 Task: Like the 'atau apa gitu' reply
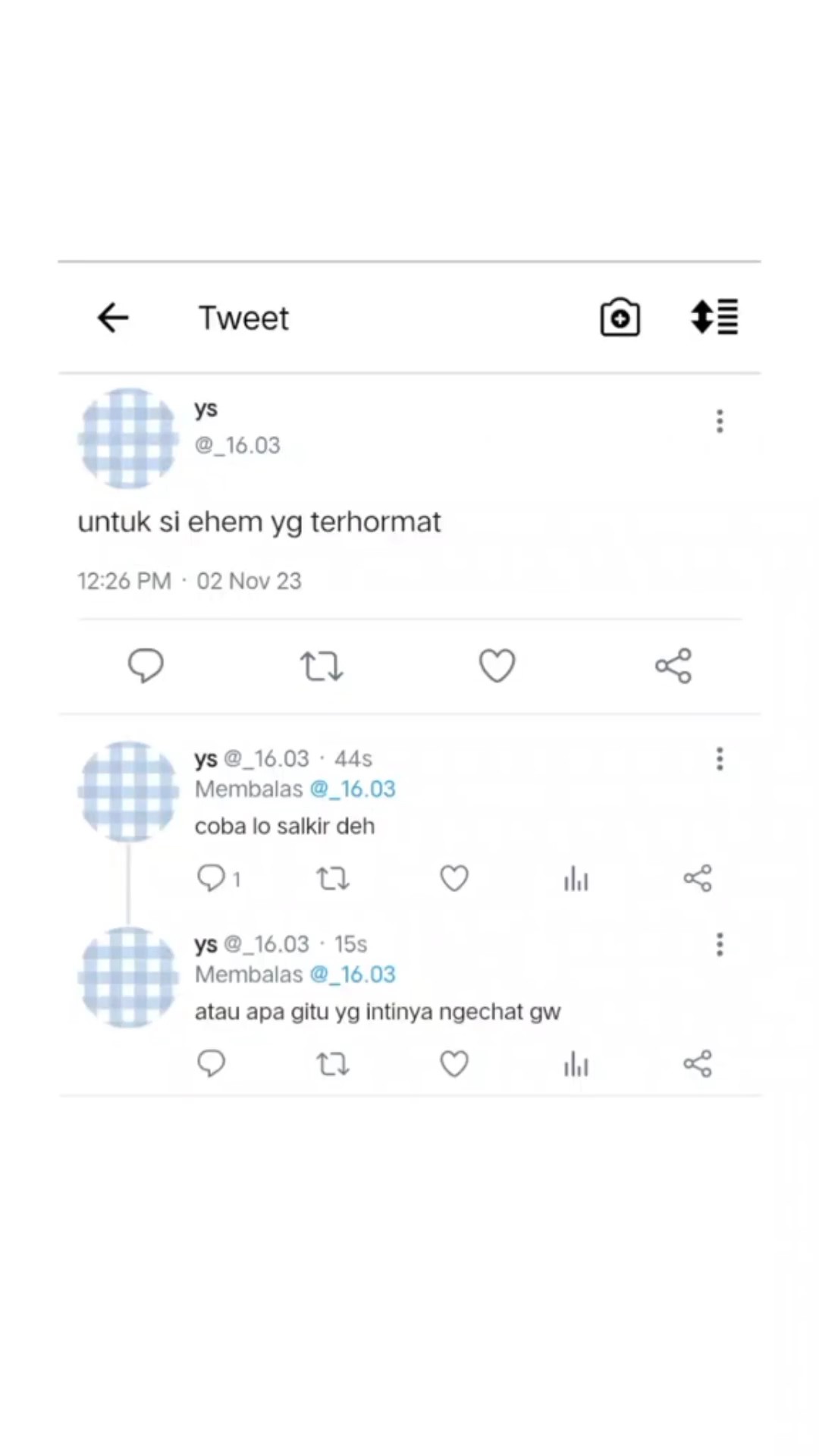454,1064
